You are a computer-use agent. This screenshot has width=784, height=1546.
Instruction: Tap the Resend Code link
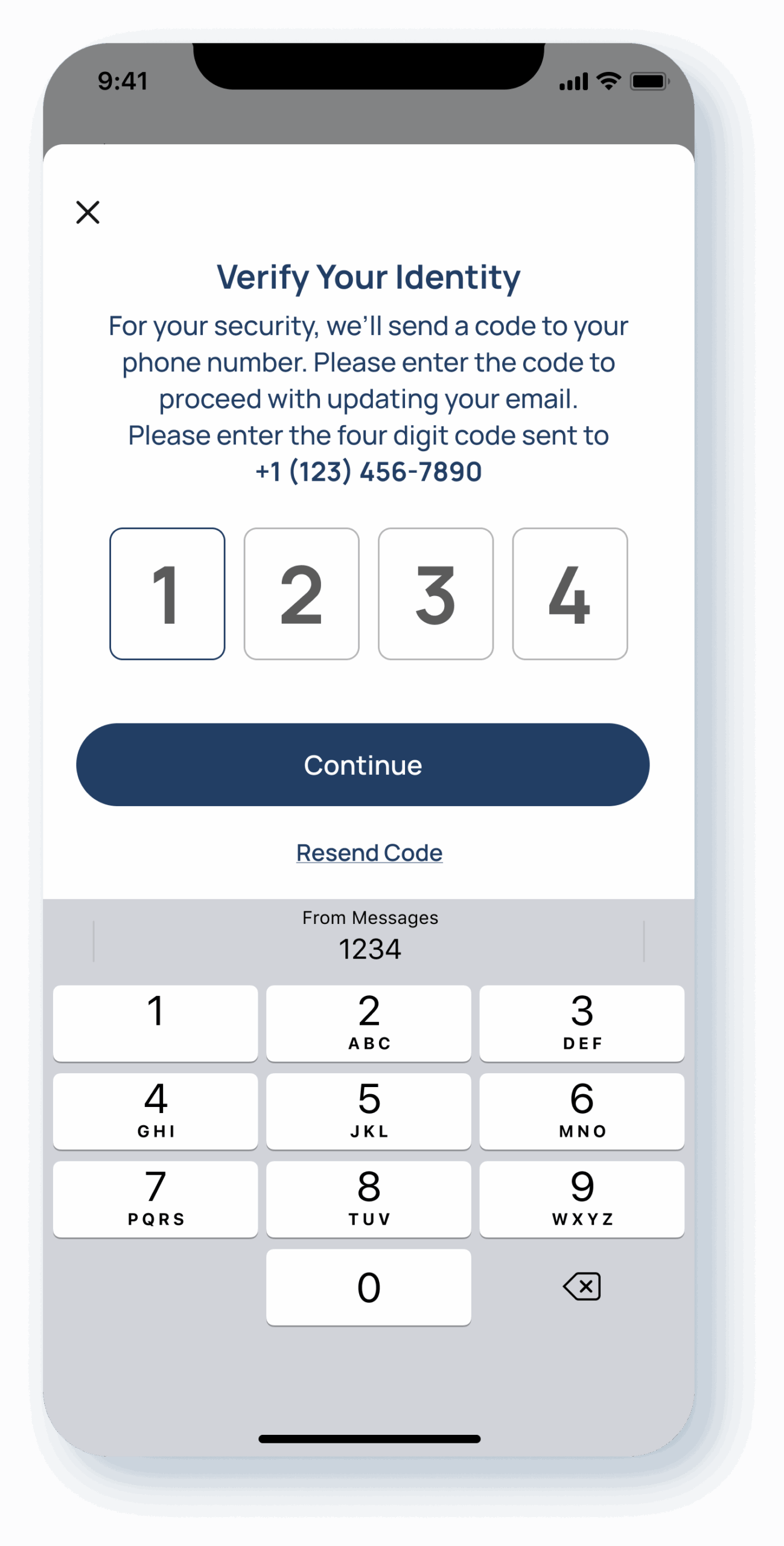[x=369, y=853]
